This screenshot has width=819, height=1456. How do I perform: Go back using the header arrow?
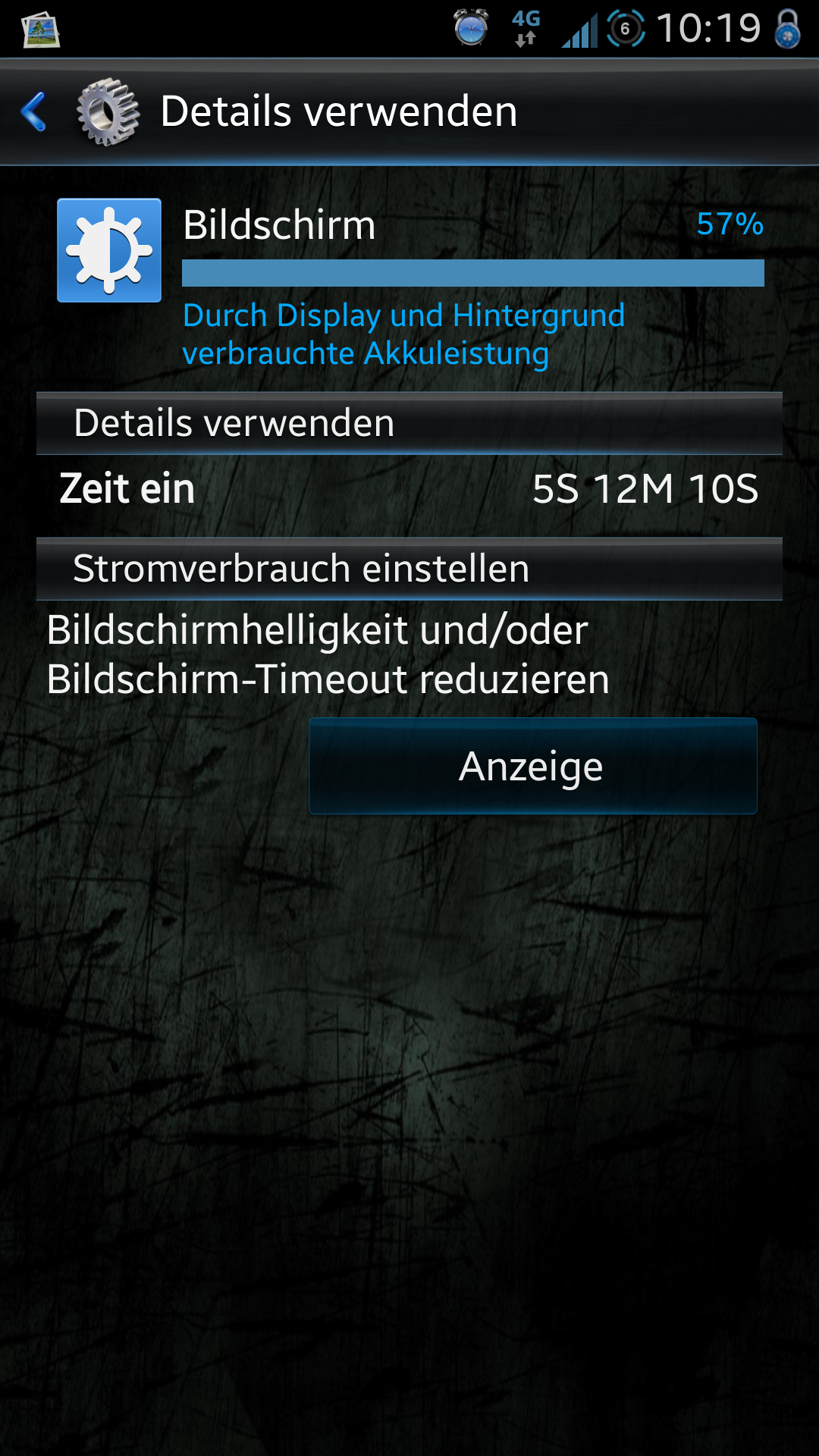[x=34, y=111]
